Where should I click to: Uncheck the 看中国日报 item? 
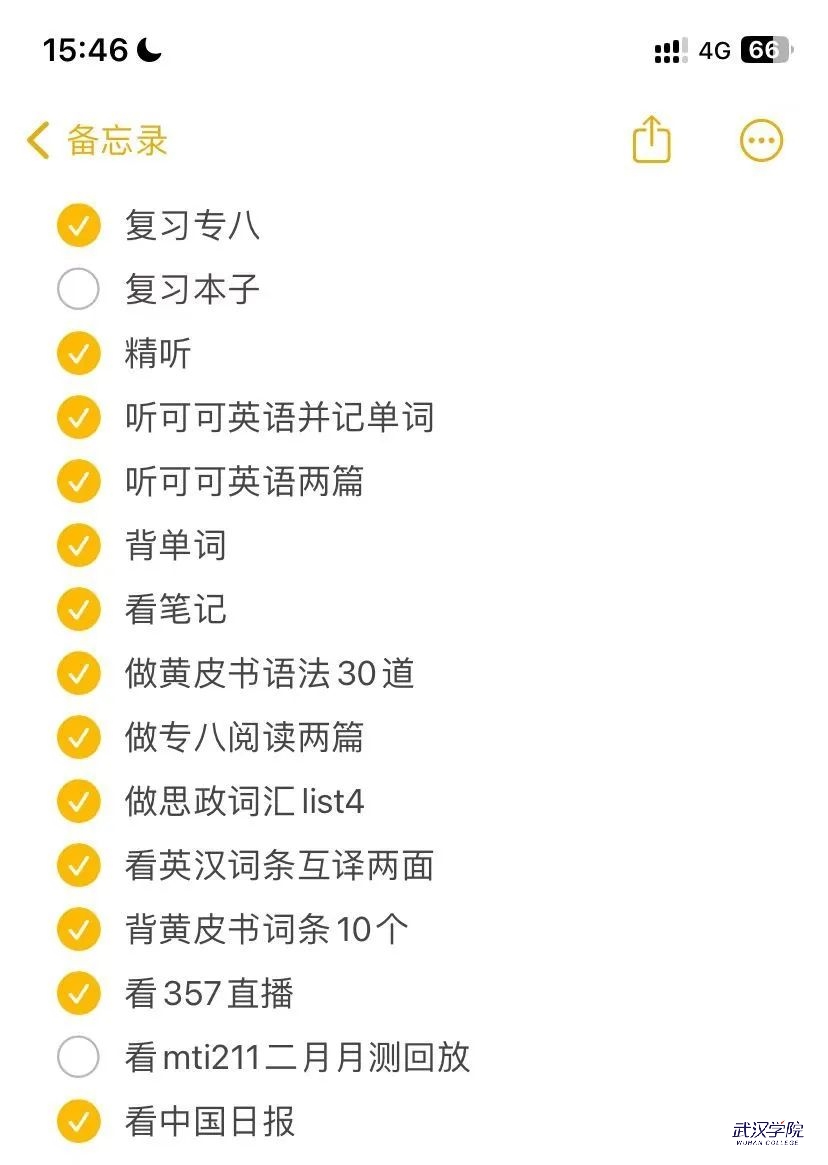78,1121
